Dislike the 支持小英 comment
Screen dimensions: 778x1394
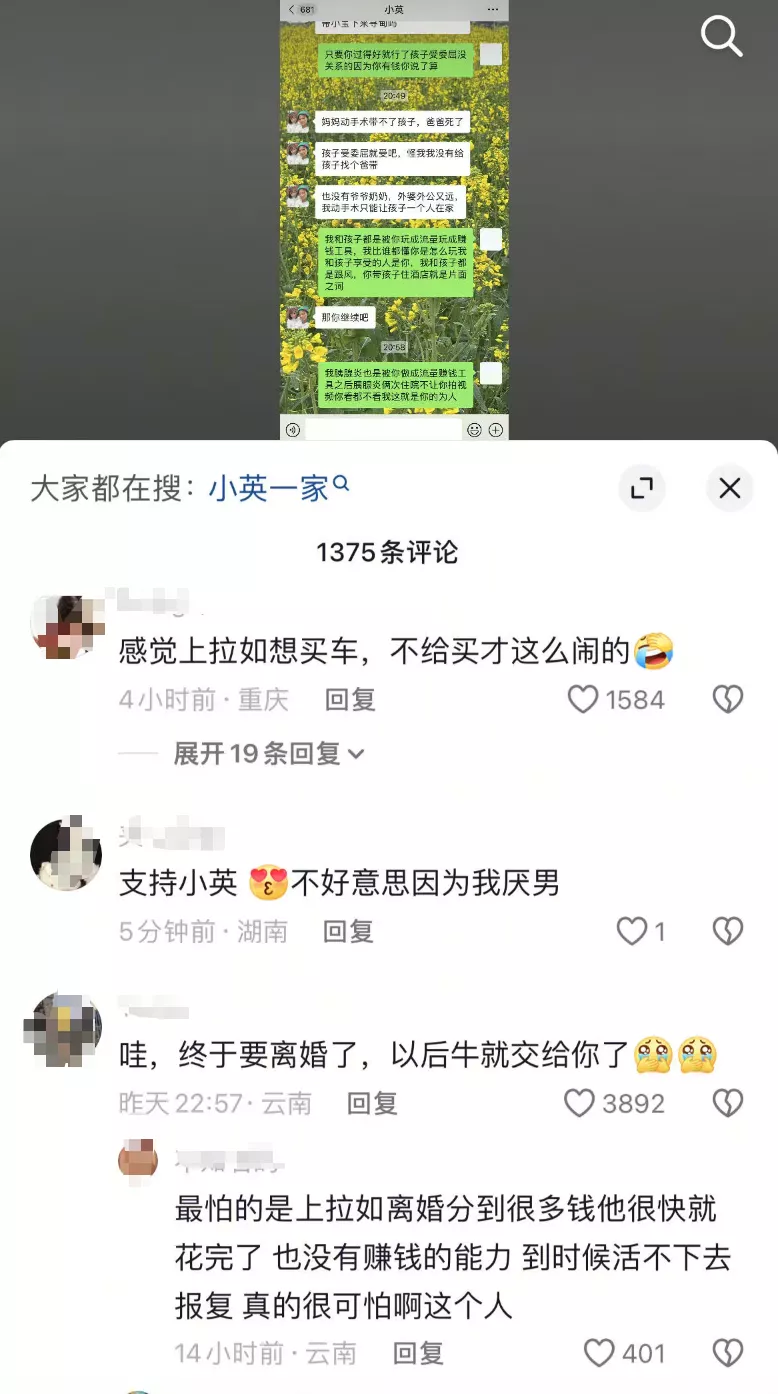(x=728, y=931)
